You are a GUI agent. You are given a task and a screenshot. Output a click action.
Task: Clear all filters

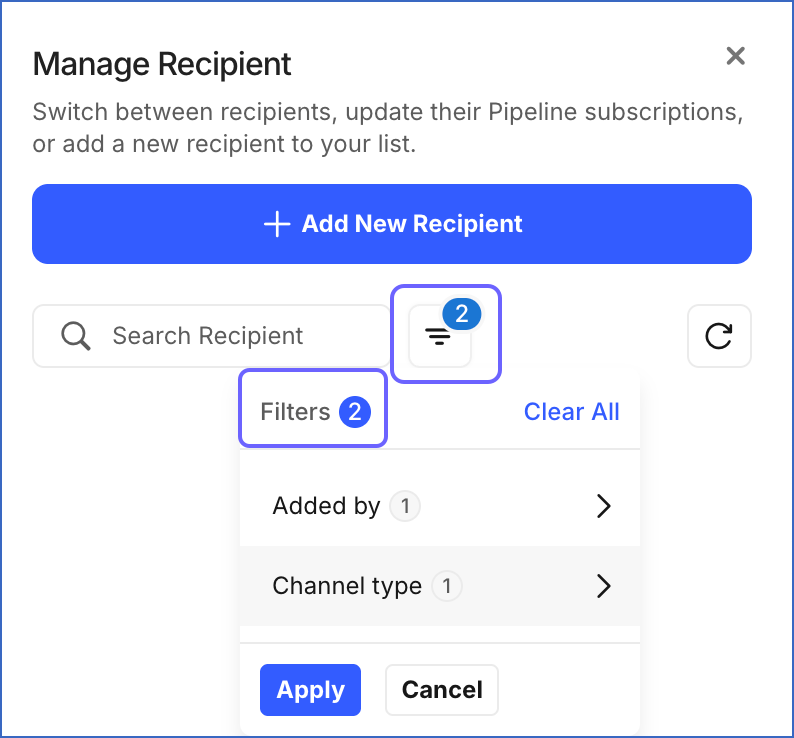[x=571, y=412]
